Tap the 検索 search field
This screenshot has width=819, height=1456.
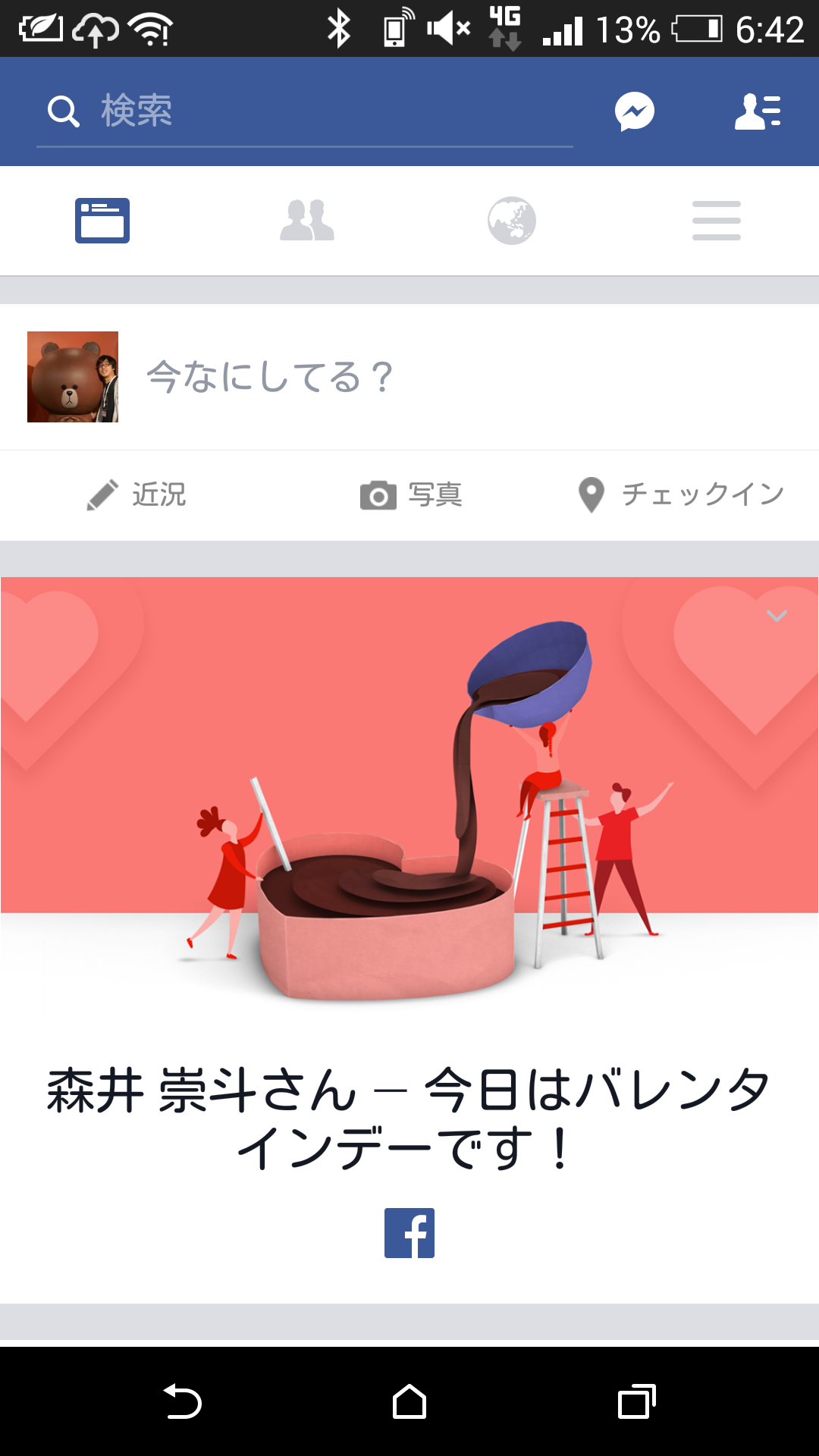(303, 111)
